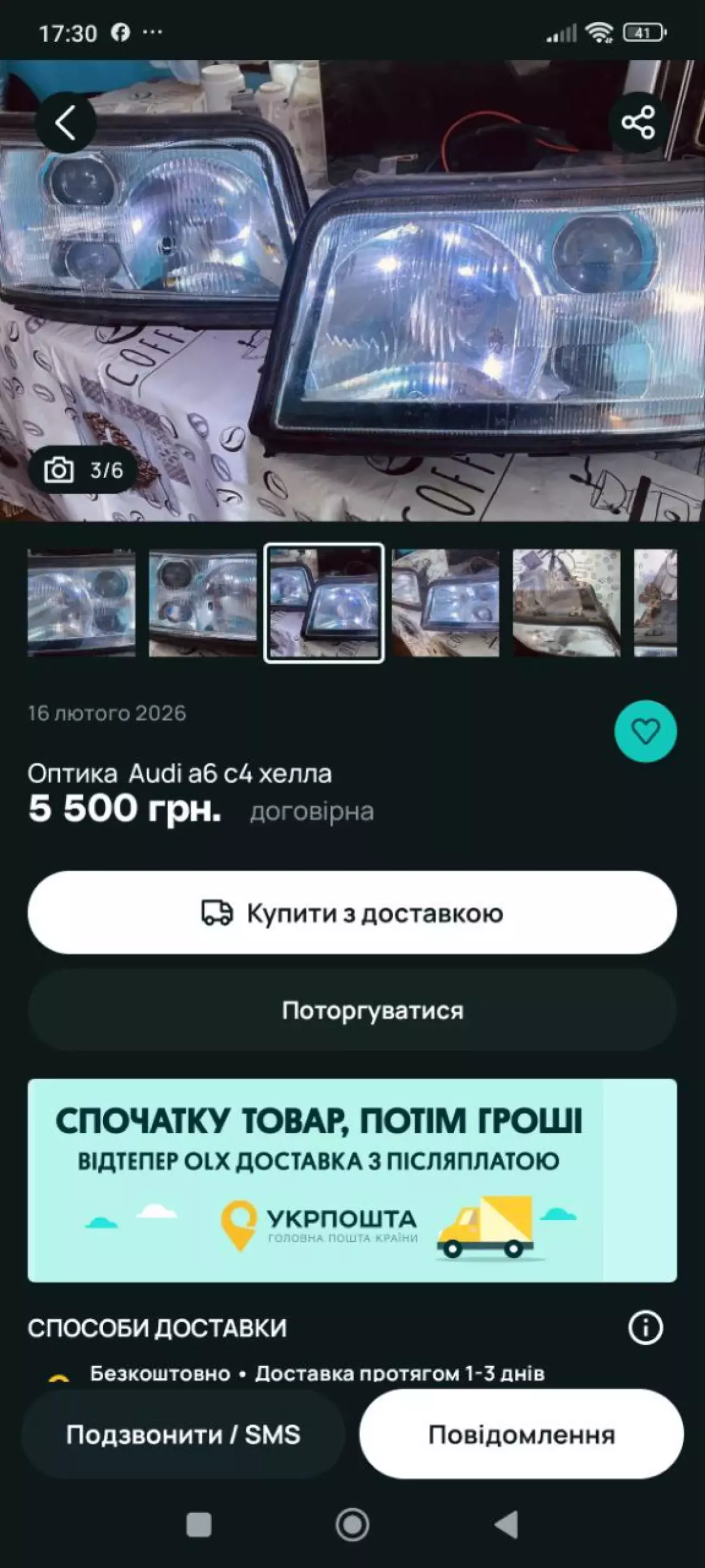Image resolution: width=705 pixels, height=1568 pixels.
Task: Select the fourth photo thumbnail
Action: click(446, 602)
